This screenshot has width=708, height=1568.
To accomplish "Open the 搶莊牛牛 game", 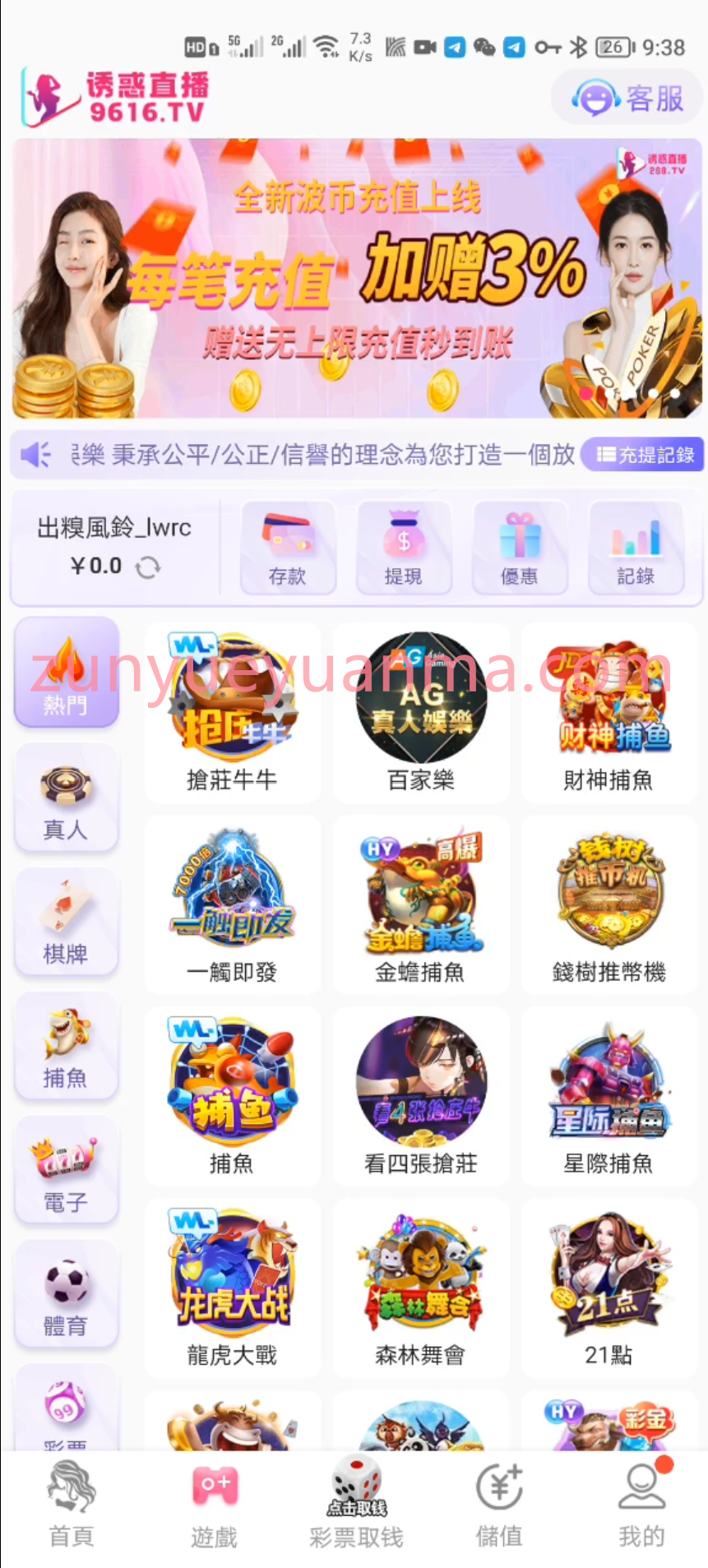I will tap(233, 712).
